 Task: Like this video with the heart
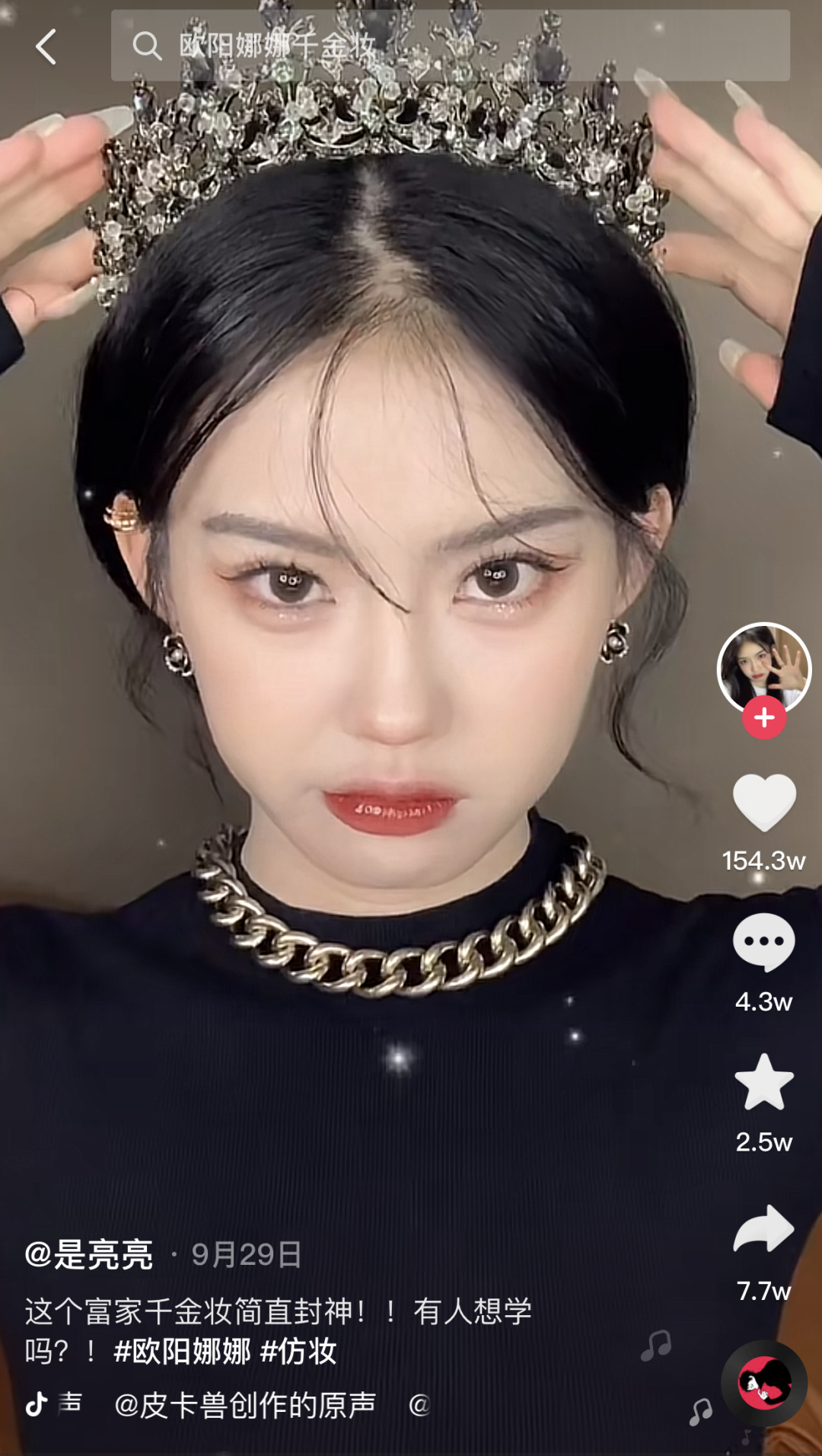(x=764, y=803)
